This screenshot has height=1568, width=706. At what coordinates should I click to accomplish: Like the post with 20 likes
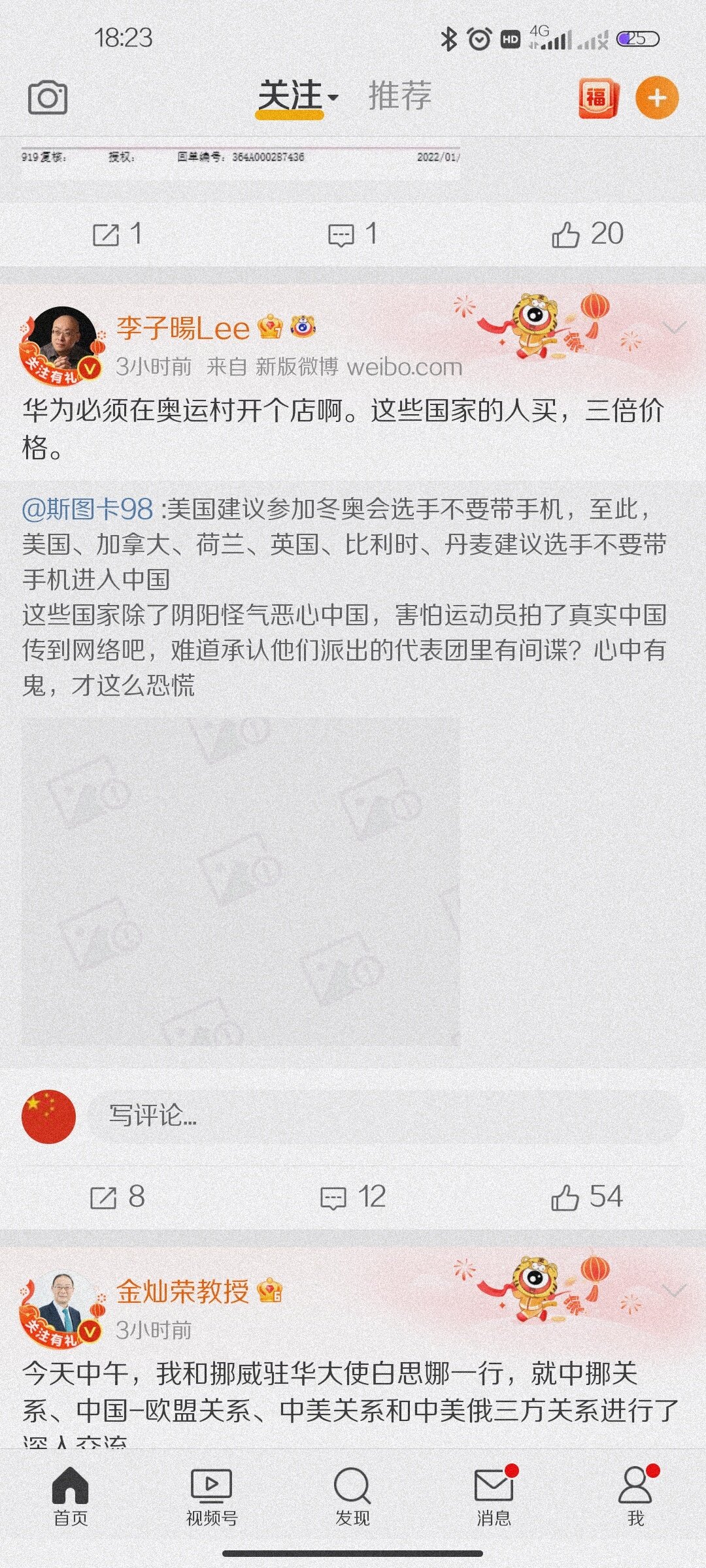pos(588,234)
